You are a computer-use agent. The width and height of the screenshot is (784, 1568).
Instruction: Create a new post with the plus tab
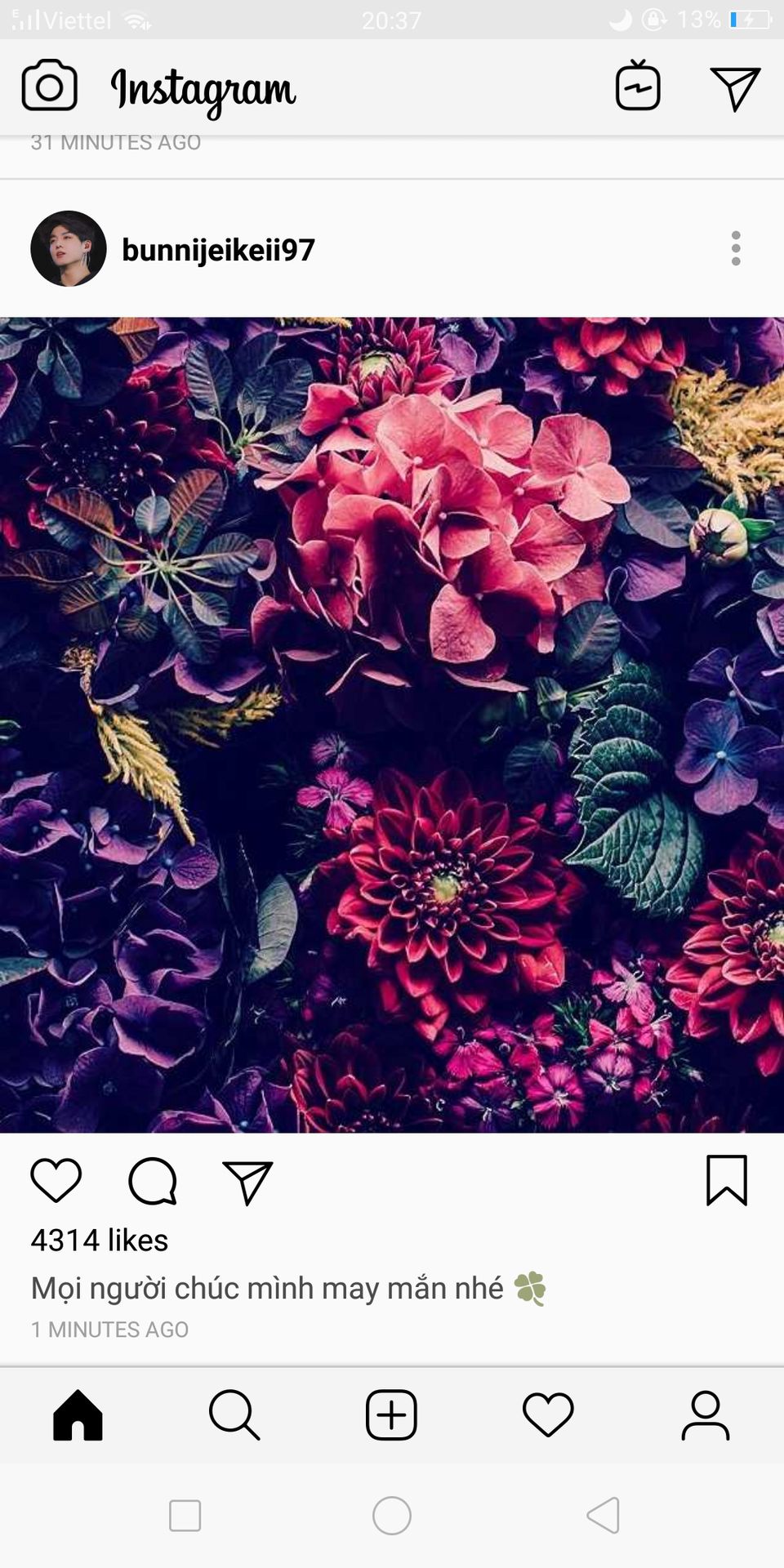point(391,1415)
